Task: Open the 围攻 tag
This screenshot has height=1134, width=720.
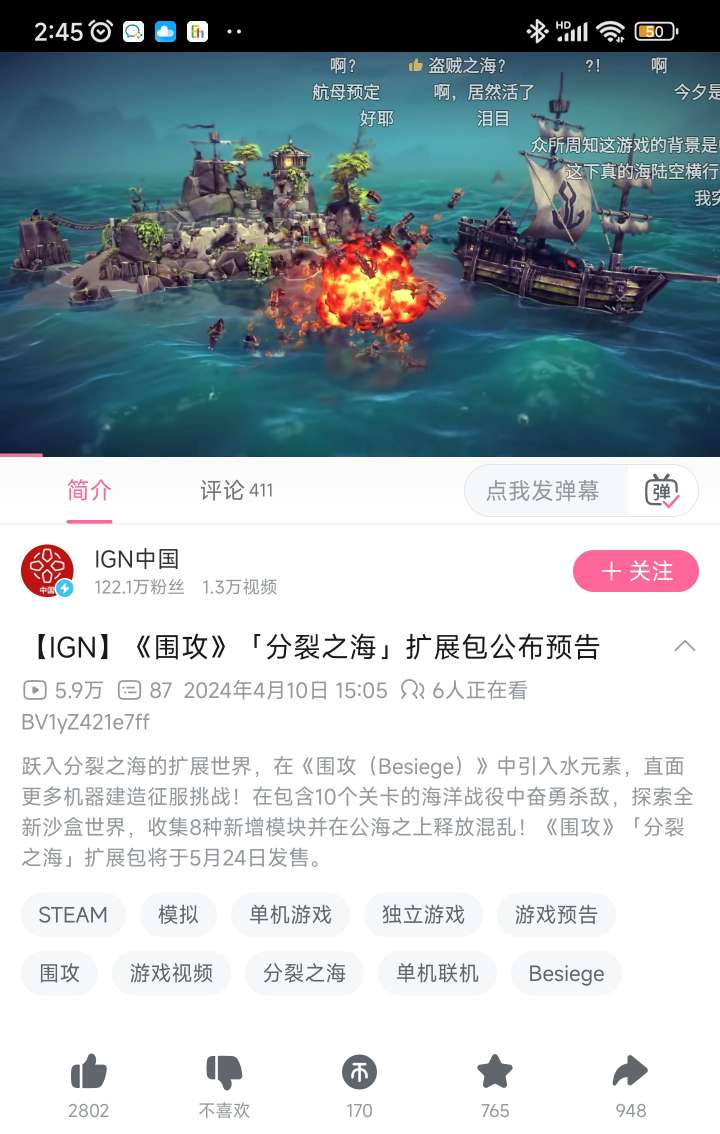Action: coord(59,973)
